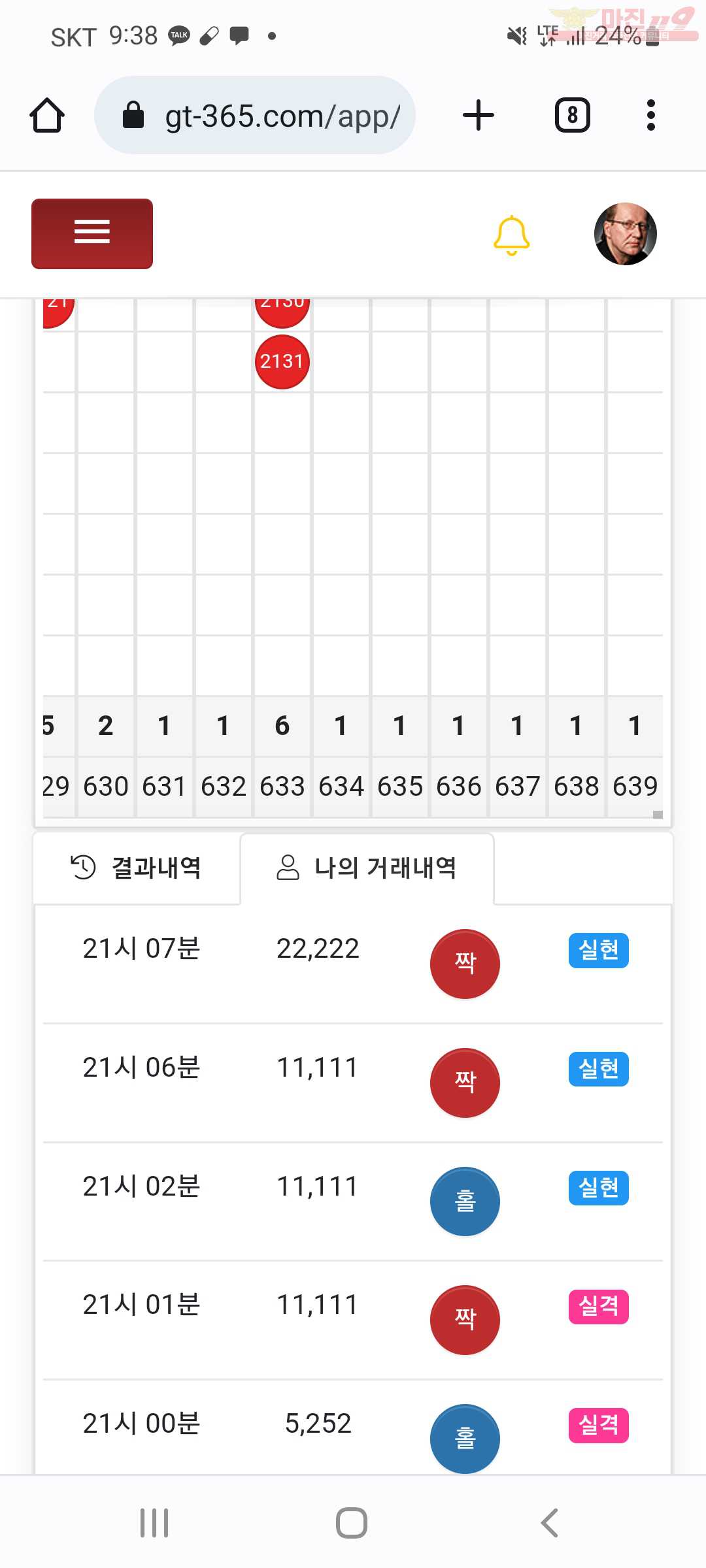Open the browser overflow menu

pos(650,116)
